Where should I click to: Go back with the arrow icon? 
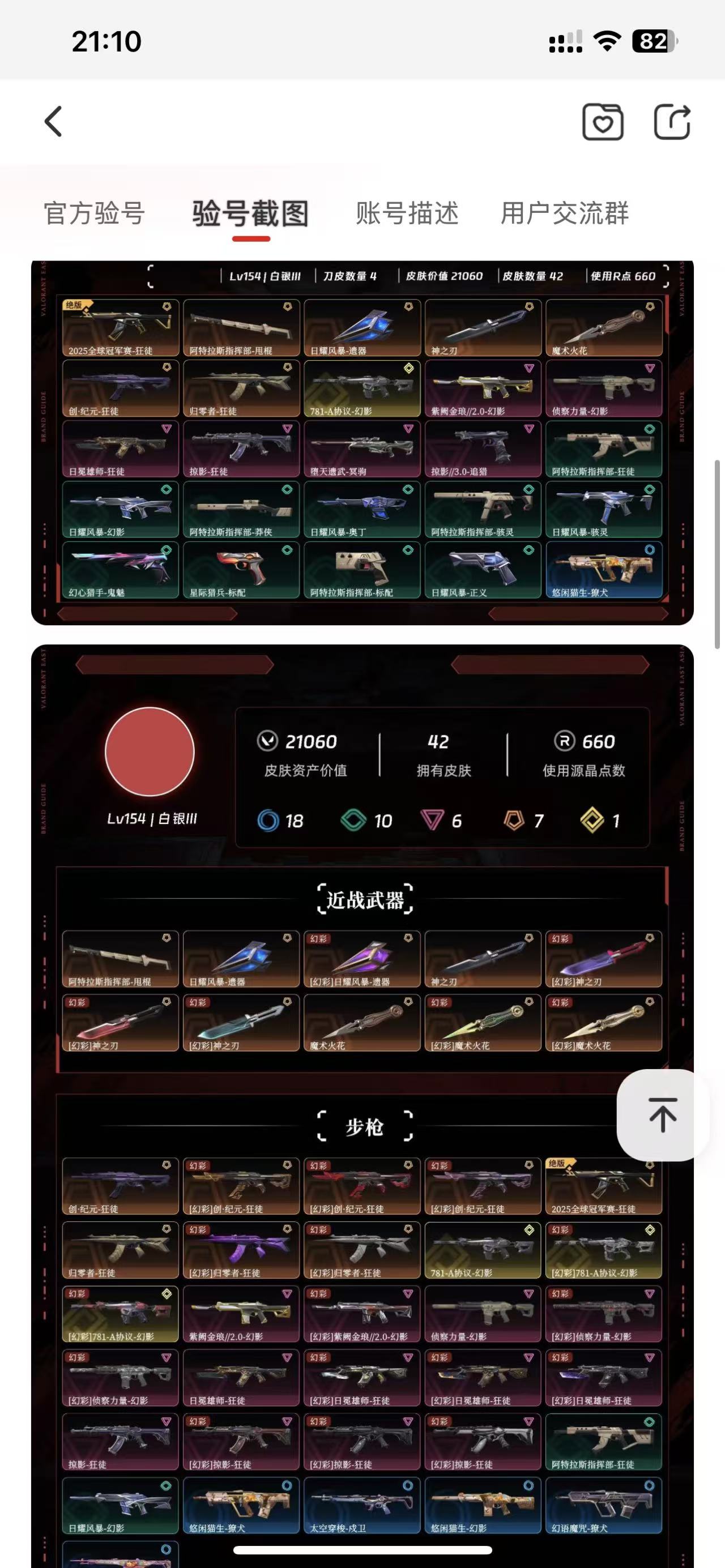pyautogui.click(x=54, y=122)
